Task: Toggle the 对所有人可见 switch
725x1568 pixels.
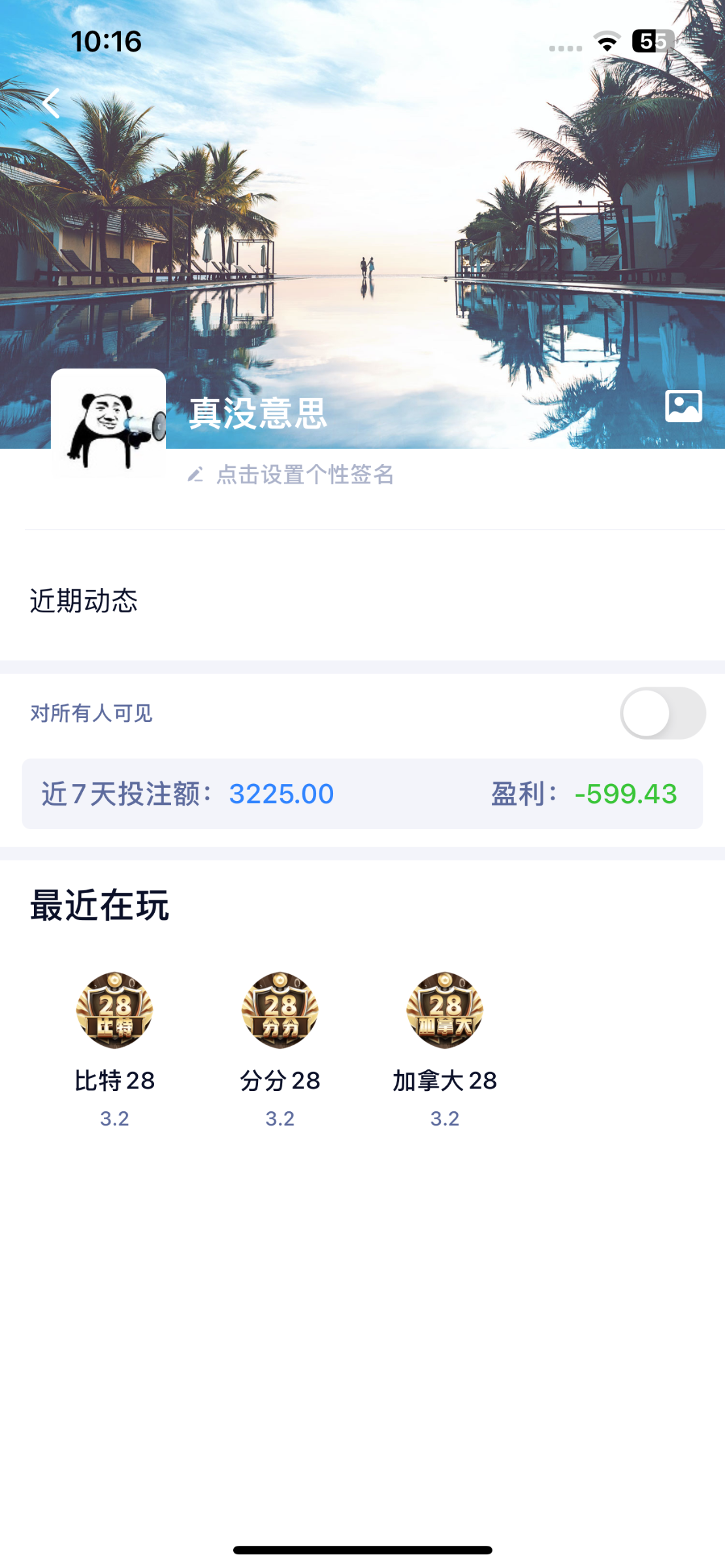Action: (x=662, y=713)
